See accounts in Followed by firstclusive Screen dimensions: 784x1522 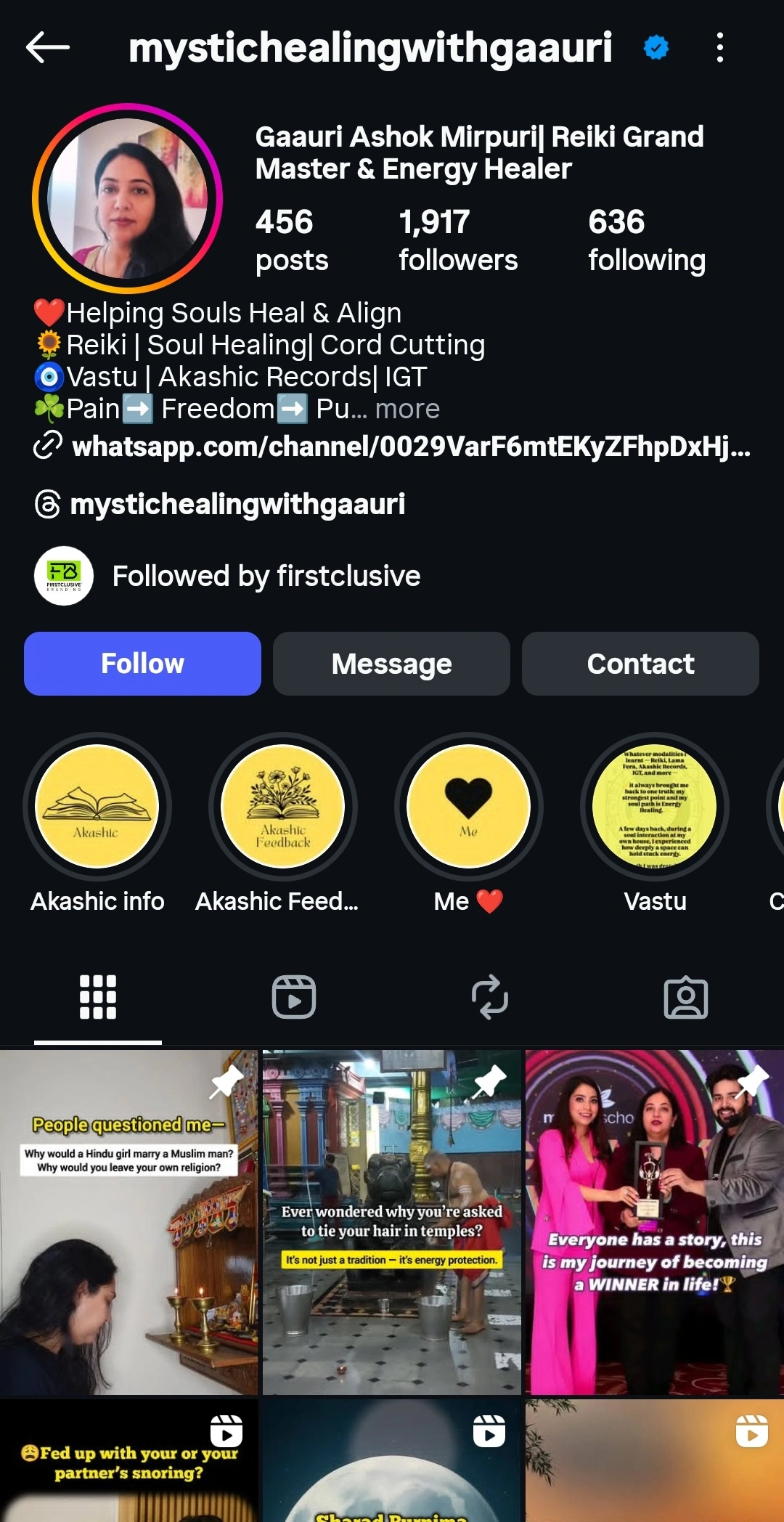pyautogui.click(x=266, y=576)
